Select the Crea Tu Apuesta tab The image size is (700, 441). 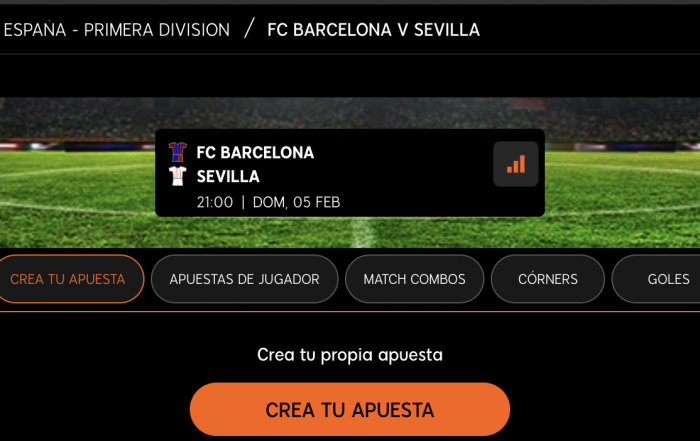coord(70,279)
